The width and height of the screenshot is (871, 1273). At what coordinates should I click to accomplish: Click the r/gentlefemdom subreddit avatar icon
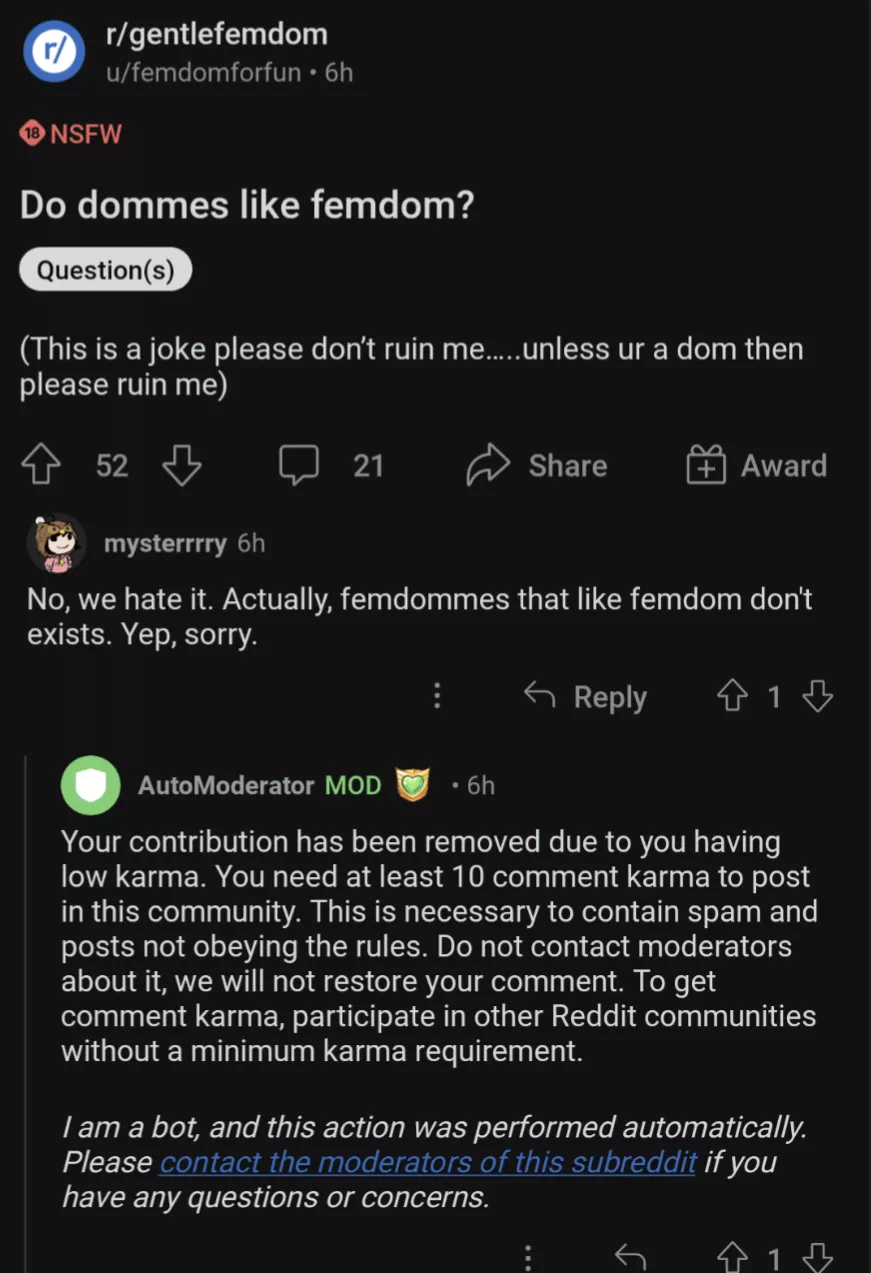[52, 51]
